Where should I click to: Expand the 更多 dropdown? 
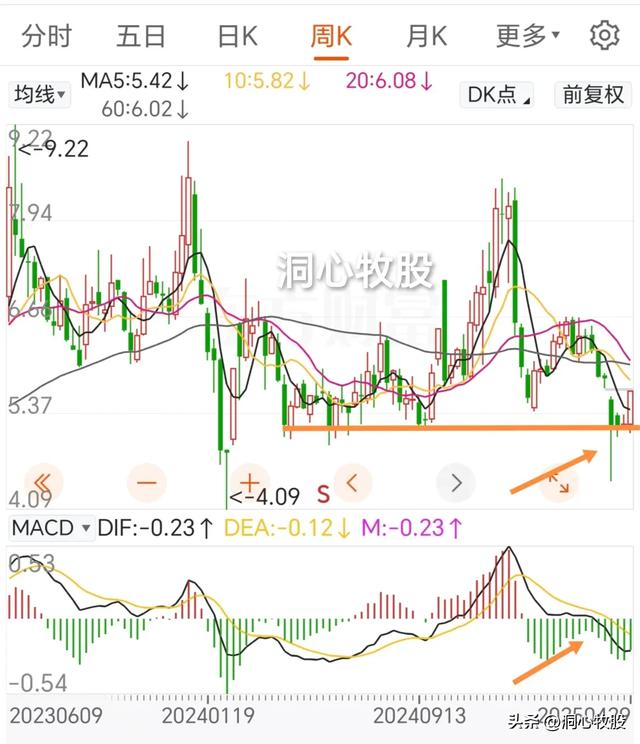[x=528, y=36]
